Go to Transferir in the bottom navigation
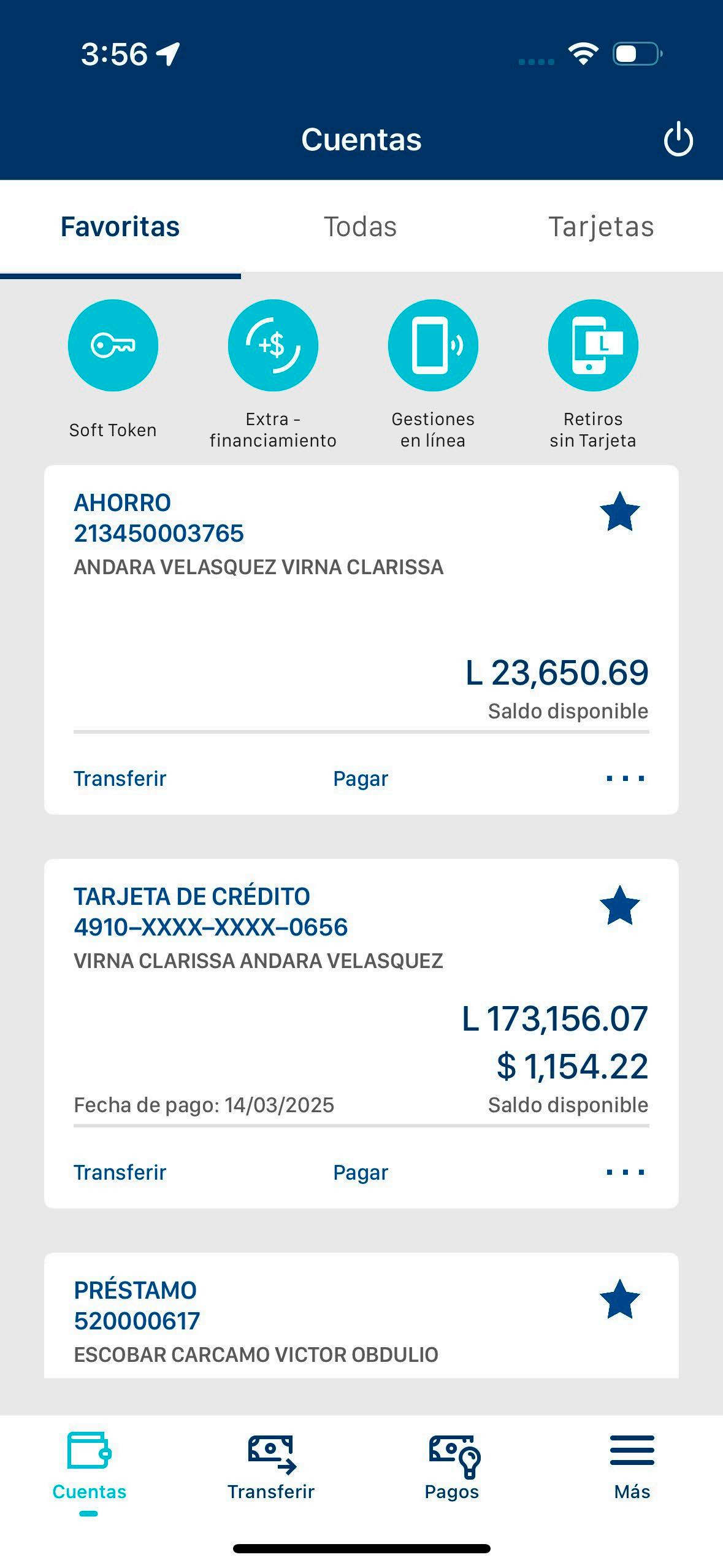Image resolution: width=723 pixels, height=1568 pixels. (271, 1466)
